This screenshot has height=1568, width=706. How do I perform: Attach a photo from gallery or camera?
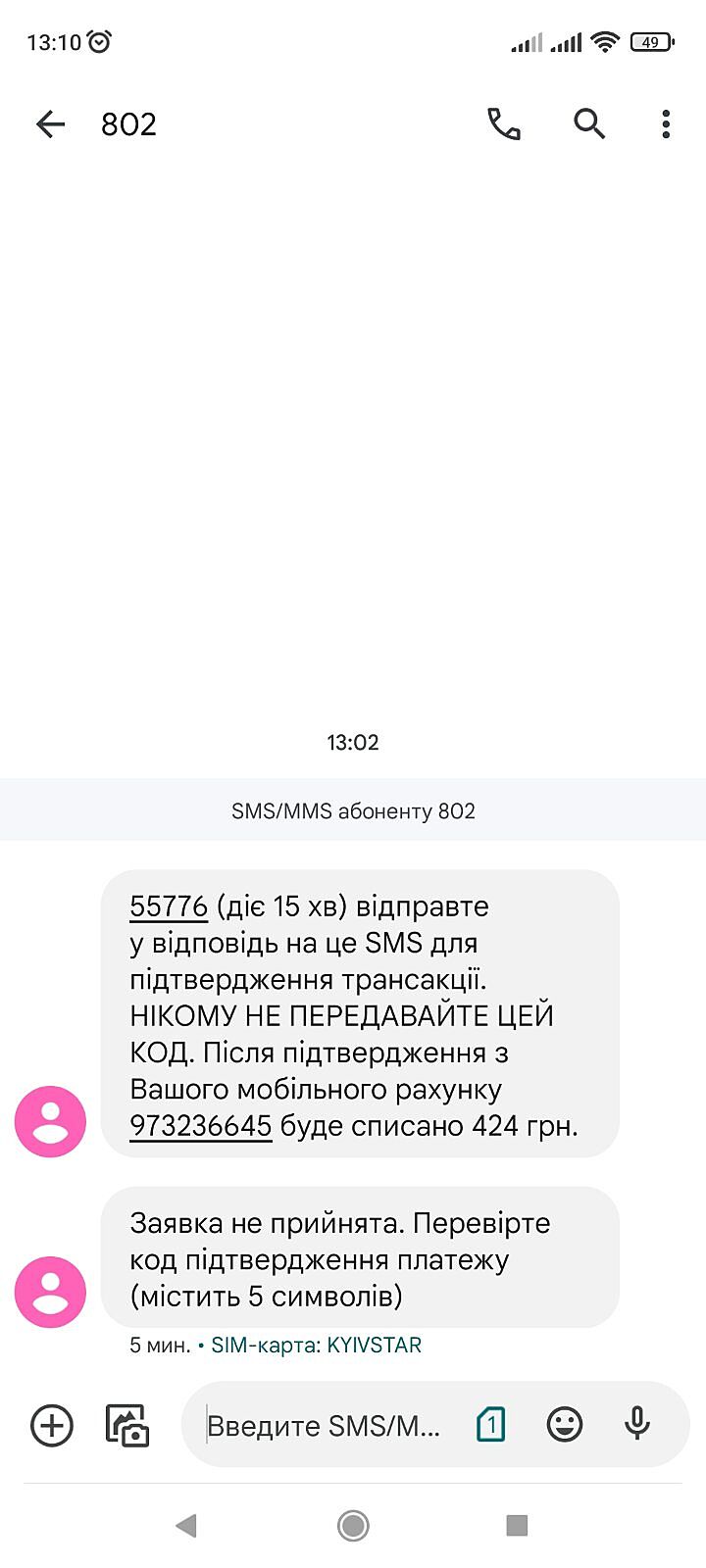127,1425
